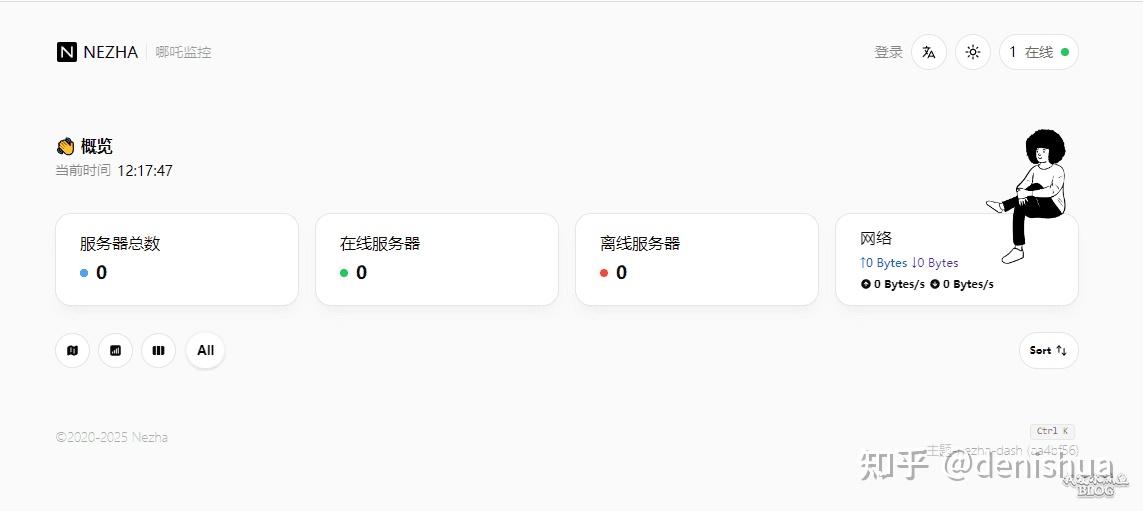Open the NEZHA home logo link

coord(98,52)
